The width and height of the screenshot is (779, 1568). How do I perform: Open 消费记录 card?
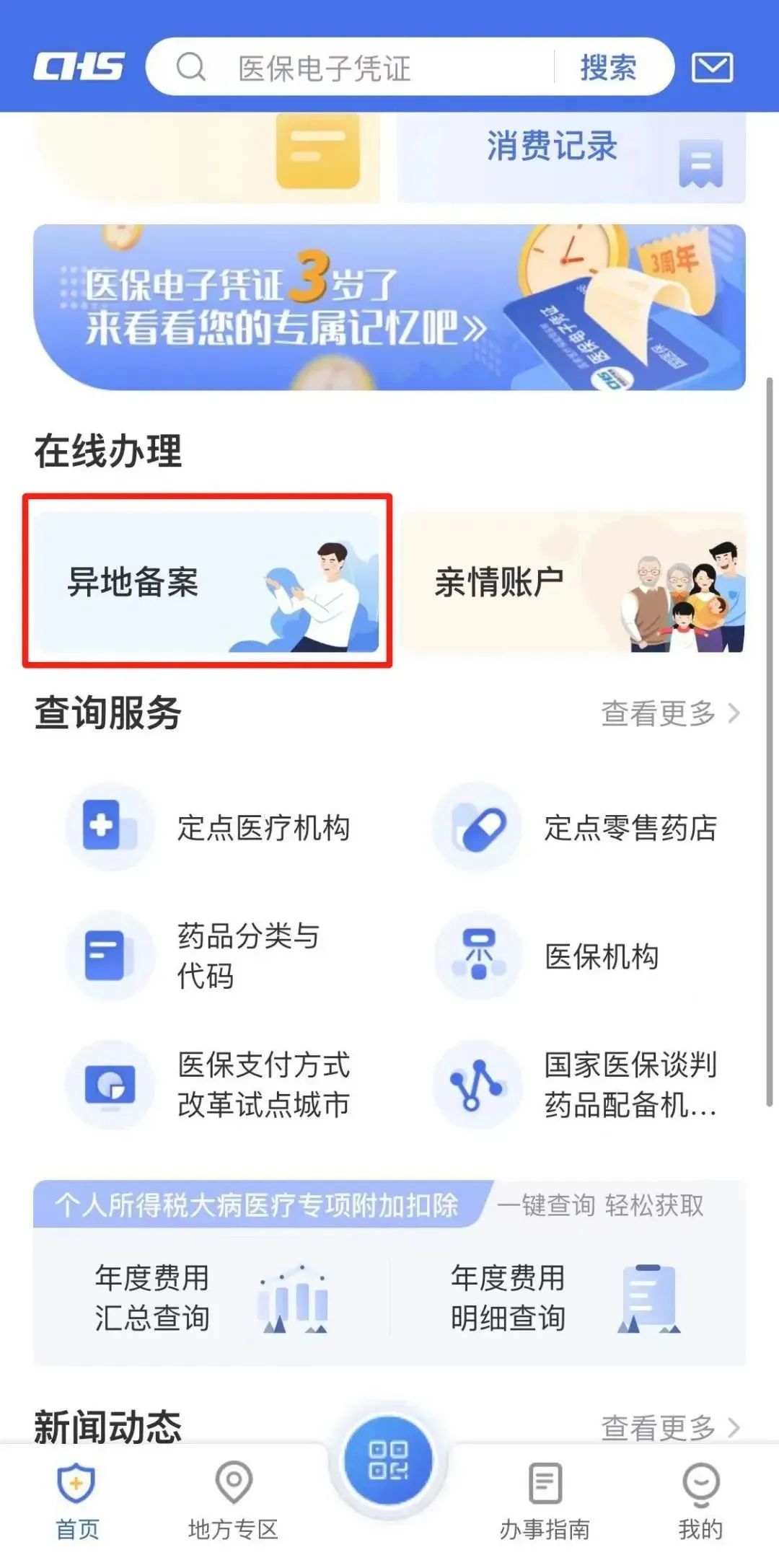pyautogui.click(x=570, y=155)
